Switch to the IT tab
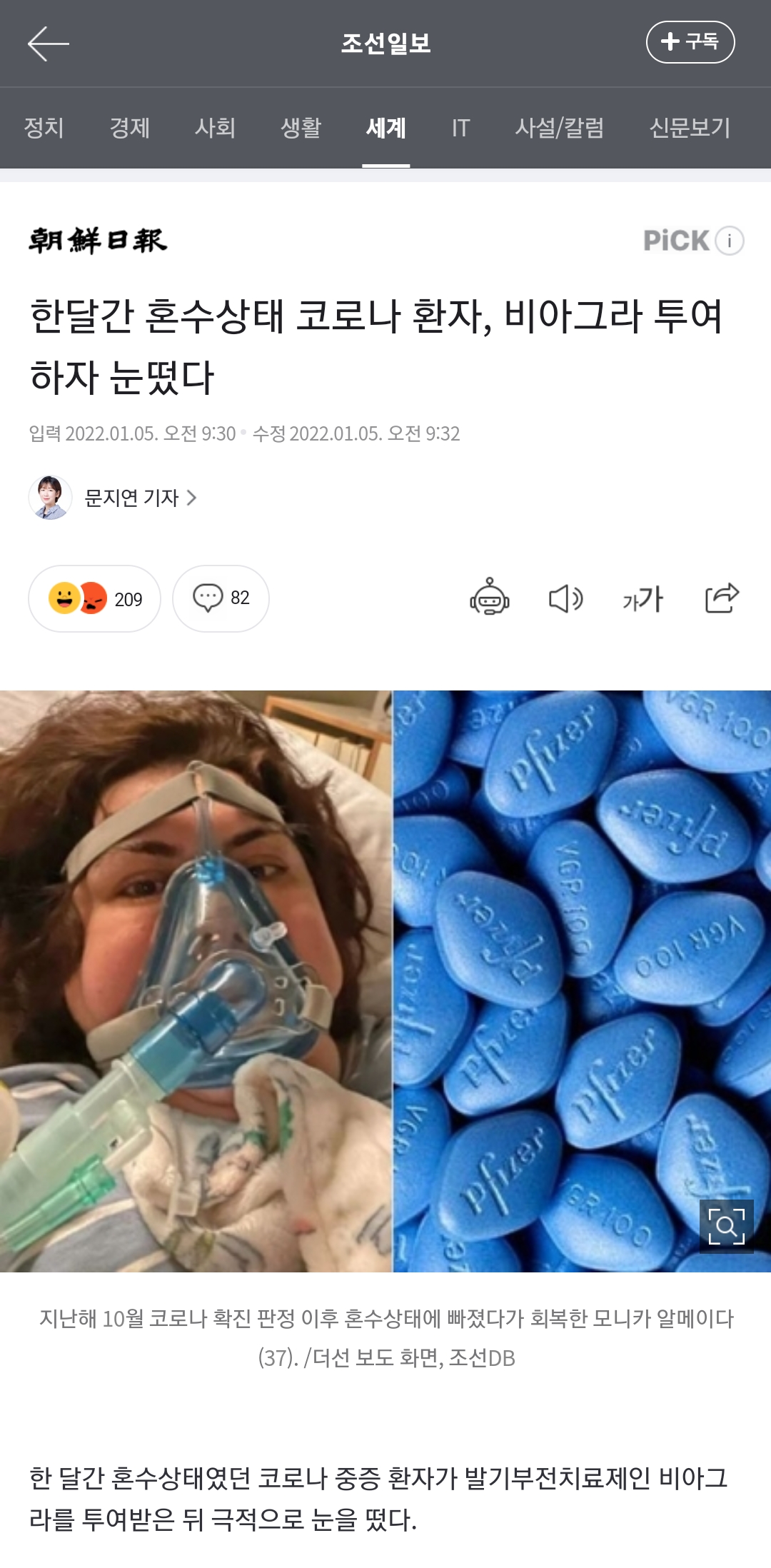 (x=460, y=128)
